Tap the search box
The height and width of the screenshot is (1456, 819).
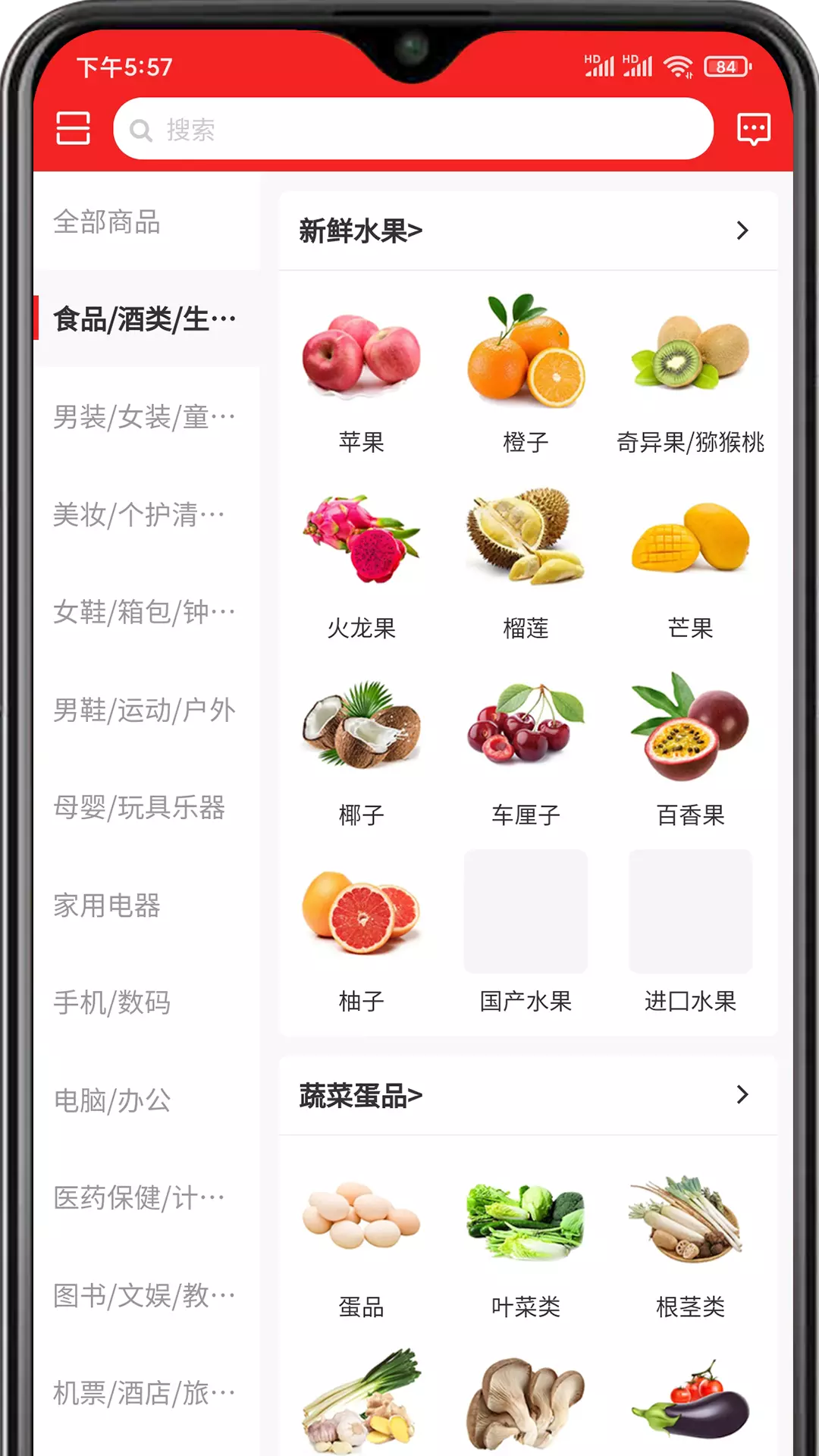[x=413, y=129]
